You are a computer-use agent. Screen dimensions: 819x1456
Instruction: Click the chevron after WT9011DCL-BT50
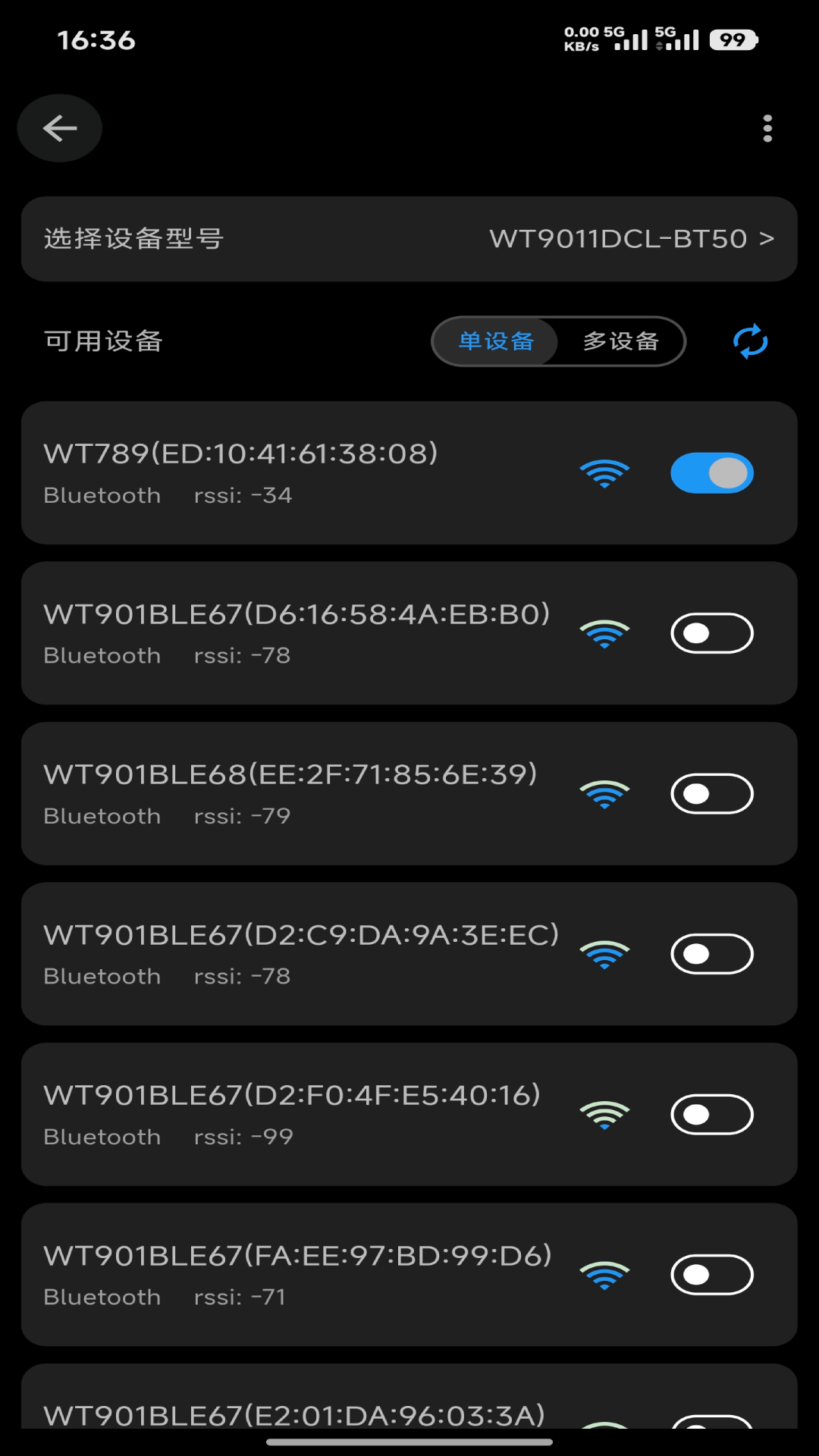pyautogui.click(x=768, y=238)
